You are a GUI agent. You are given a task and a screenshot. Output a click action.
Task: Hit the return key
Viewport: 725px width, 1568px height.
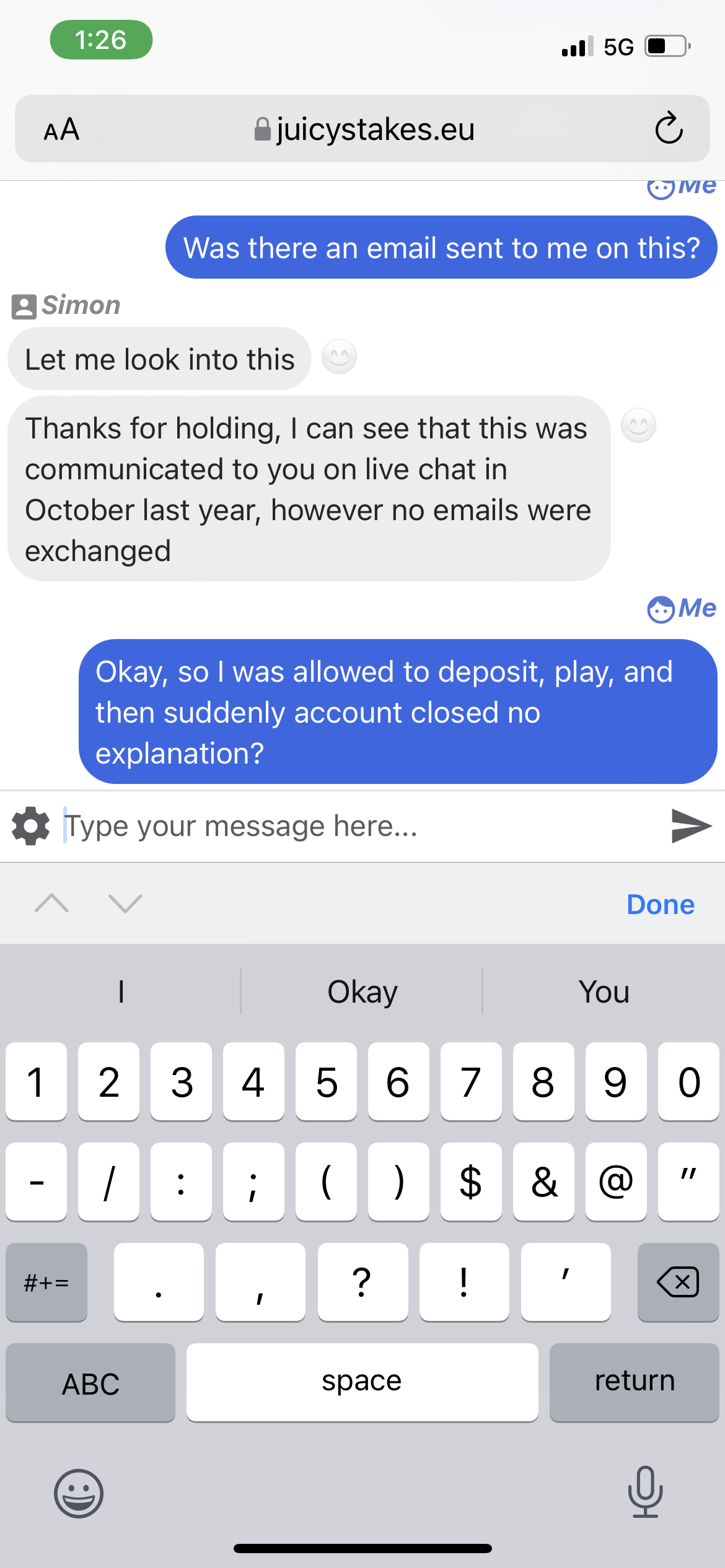click(634, 1382)
